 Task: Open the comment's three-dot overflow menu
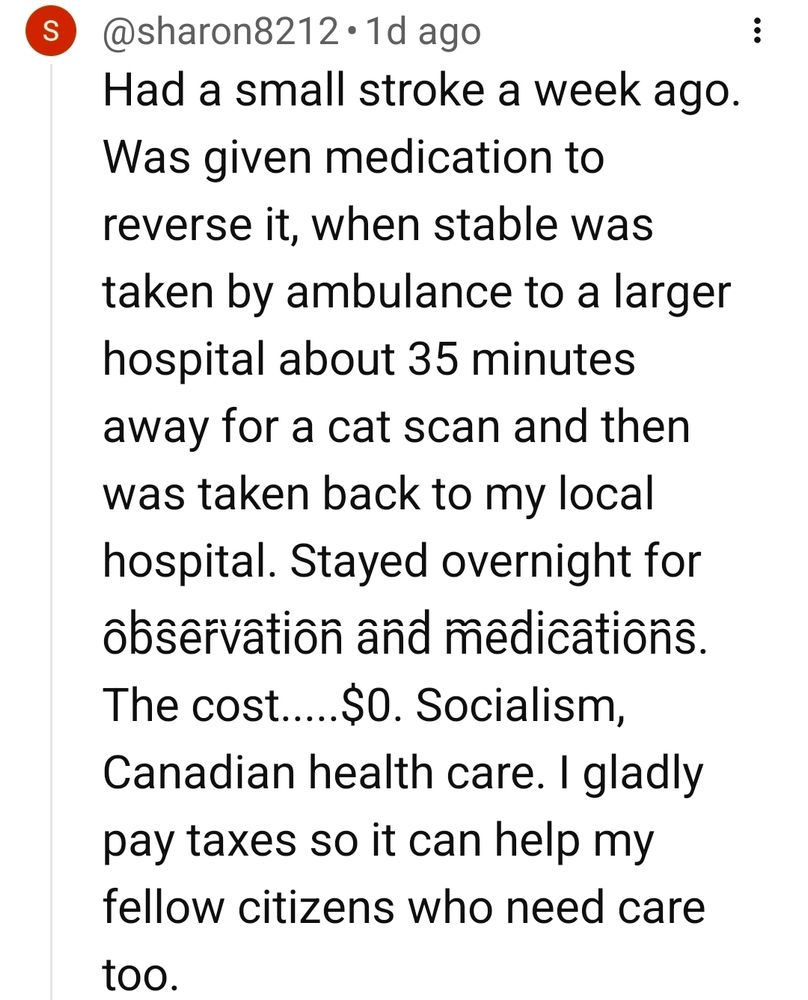(755, 33)
